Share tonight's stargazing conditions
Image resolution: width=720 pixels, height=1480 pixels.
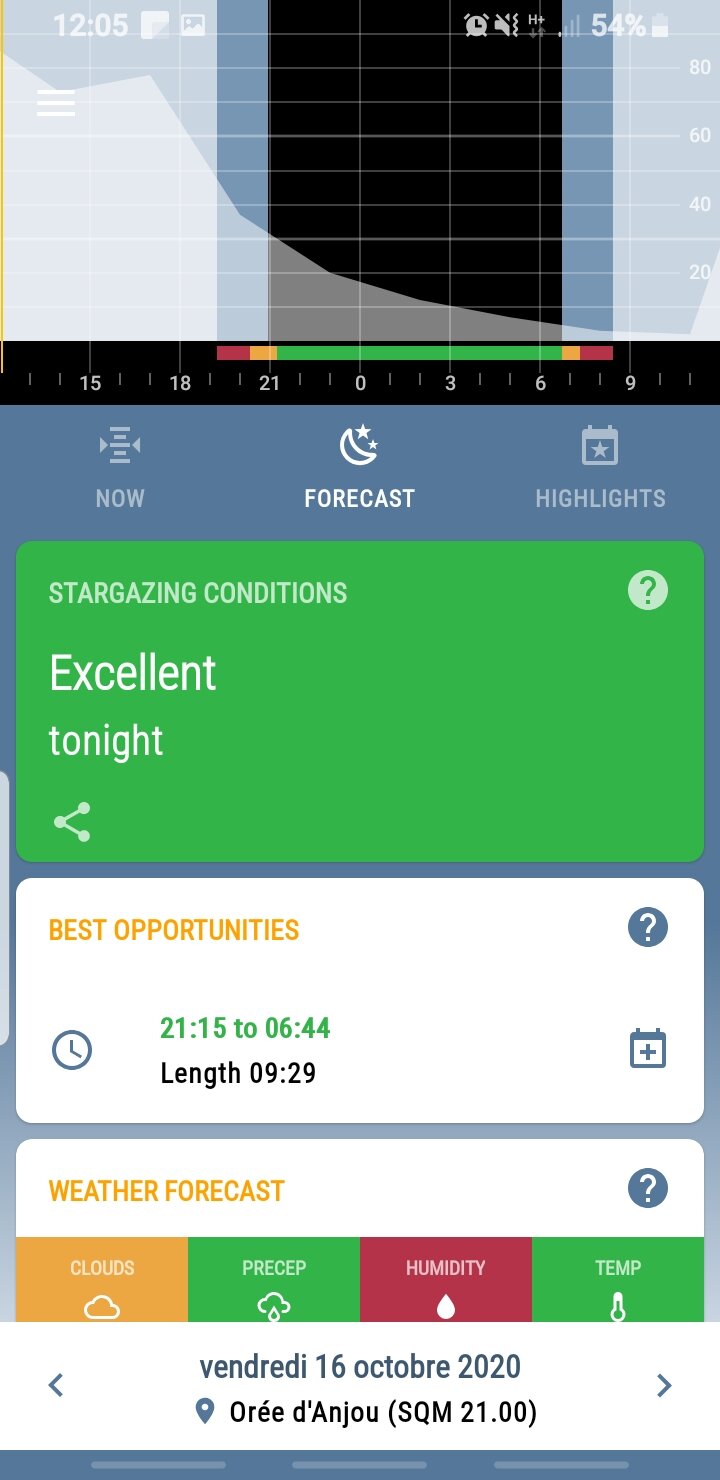(x=72, y=822)
